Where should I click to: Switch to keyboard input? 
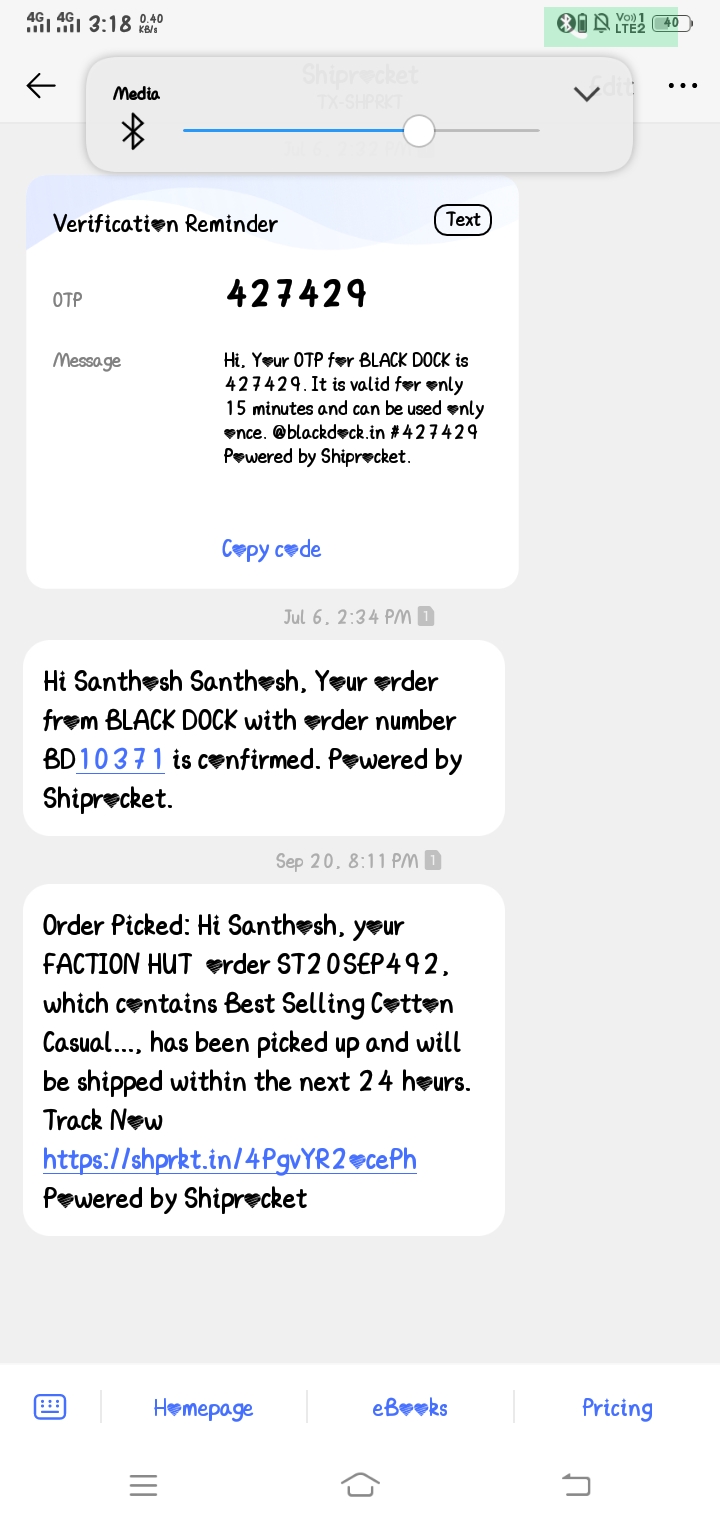pos(50,1407)
